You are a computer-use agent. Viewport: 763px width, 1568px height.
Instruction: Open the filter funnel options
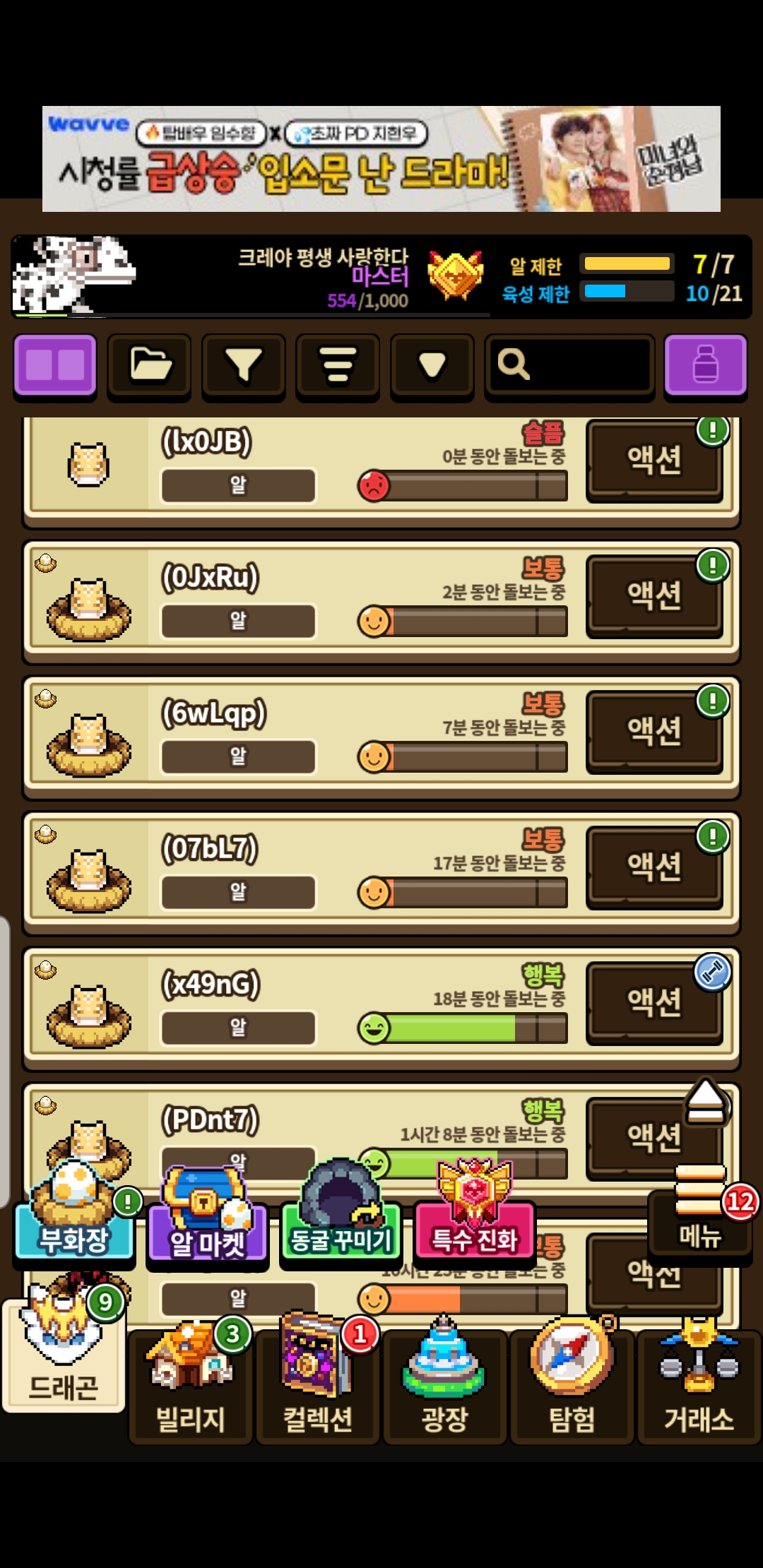(244, 365)
